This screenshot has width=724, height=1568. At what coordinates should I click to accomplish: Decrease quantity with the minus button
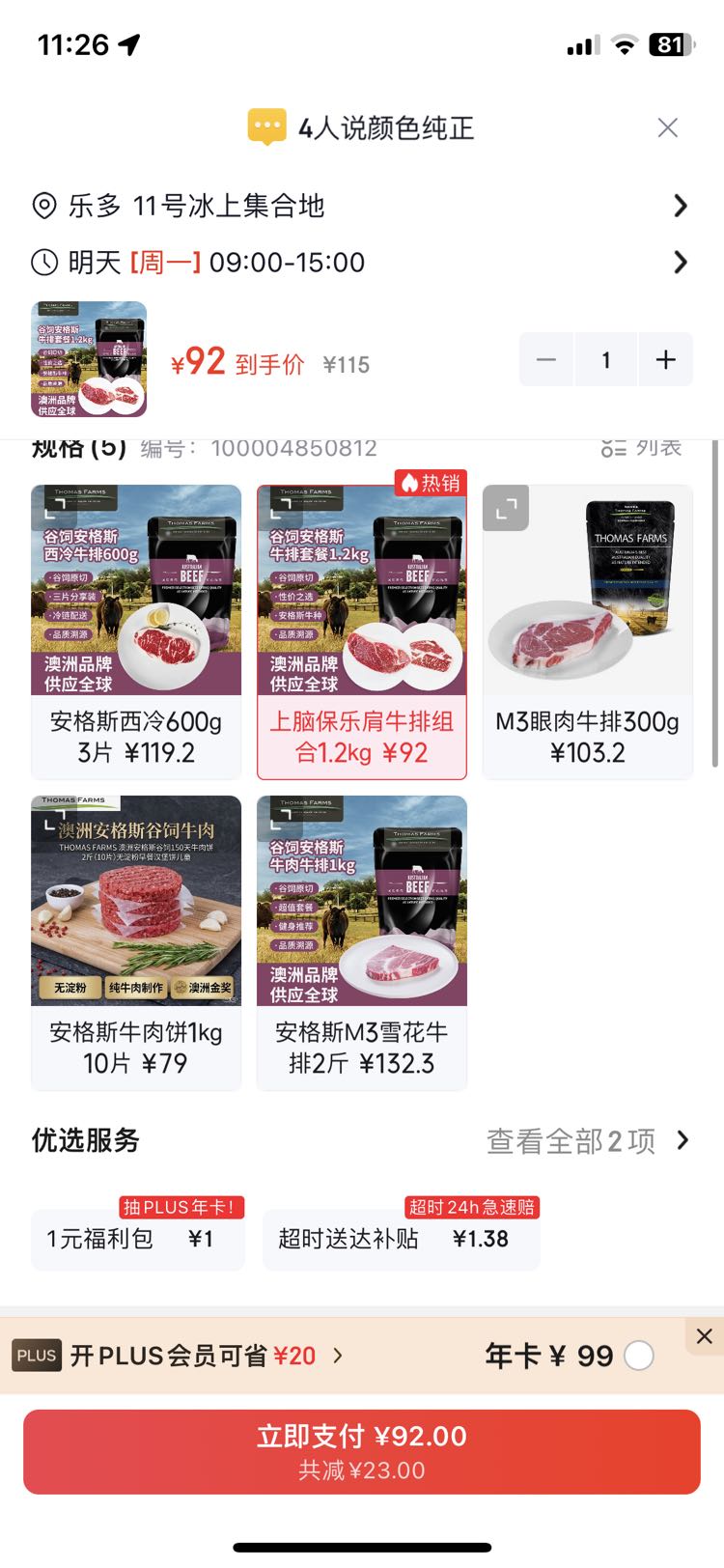tap(546, 360)
